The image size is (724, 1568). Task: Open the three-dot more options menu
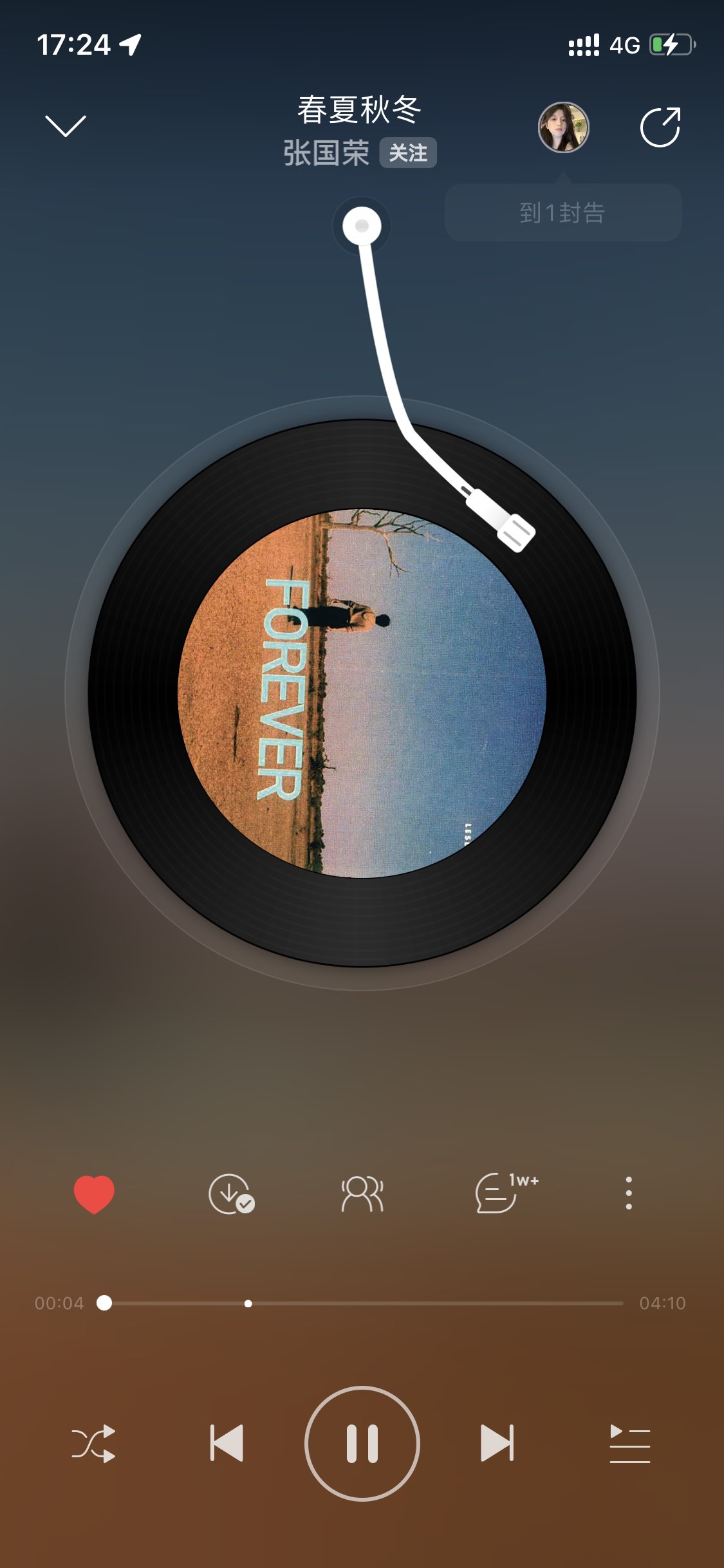click(629, 1193)
